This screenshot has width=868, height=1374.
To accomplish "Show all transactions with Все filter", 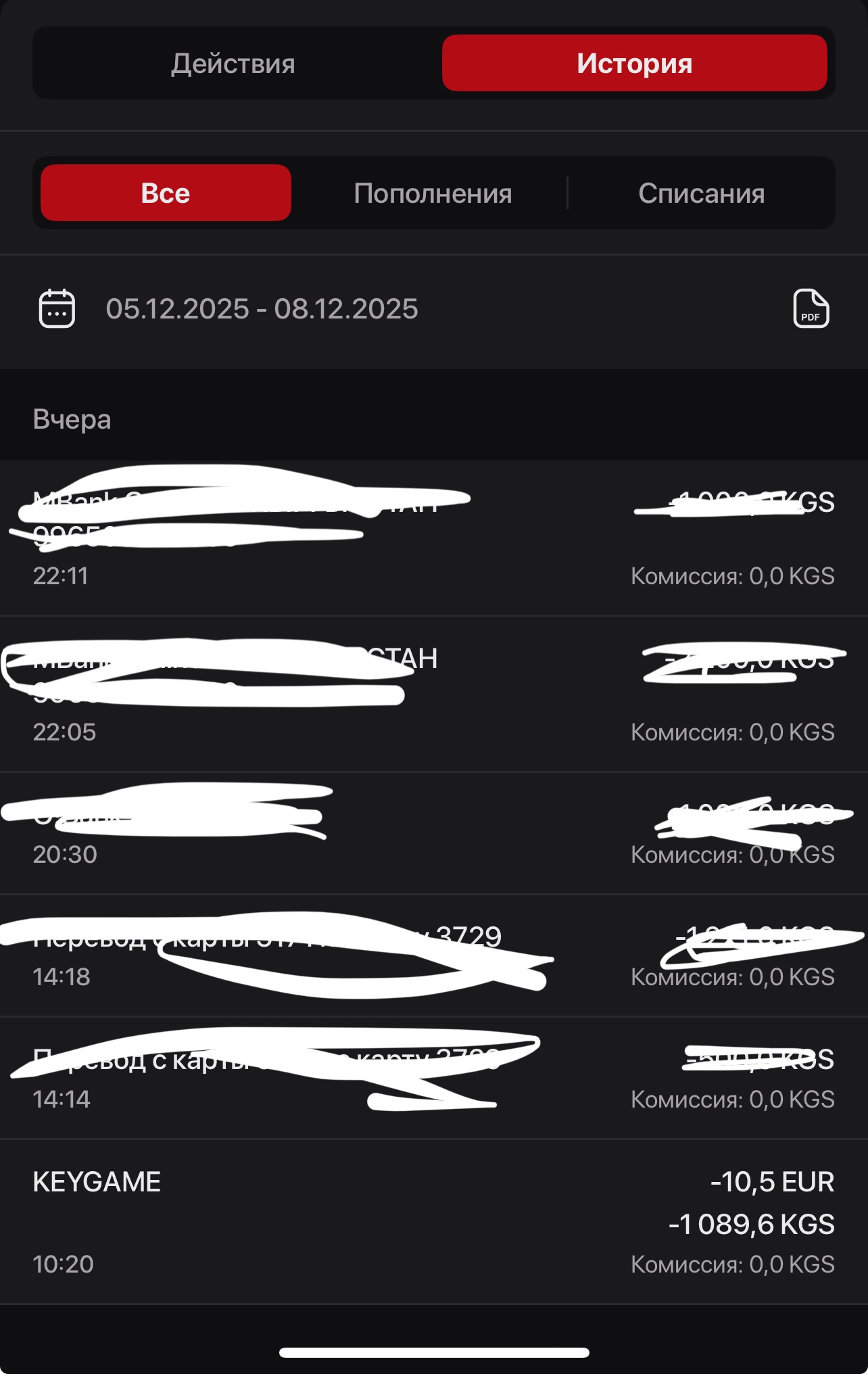I will pos(166,193).
